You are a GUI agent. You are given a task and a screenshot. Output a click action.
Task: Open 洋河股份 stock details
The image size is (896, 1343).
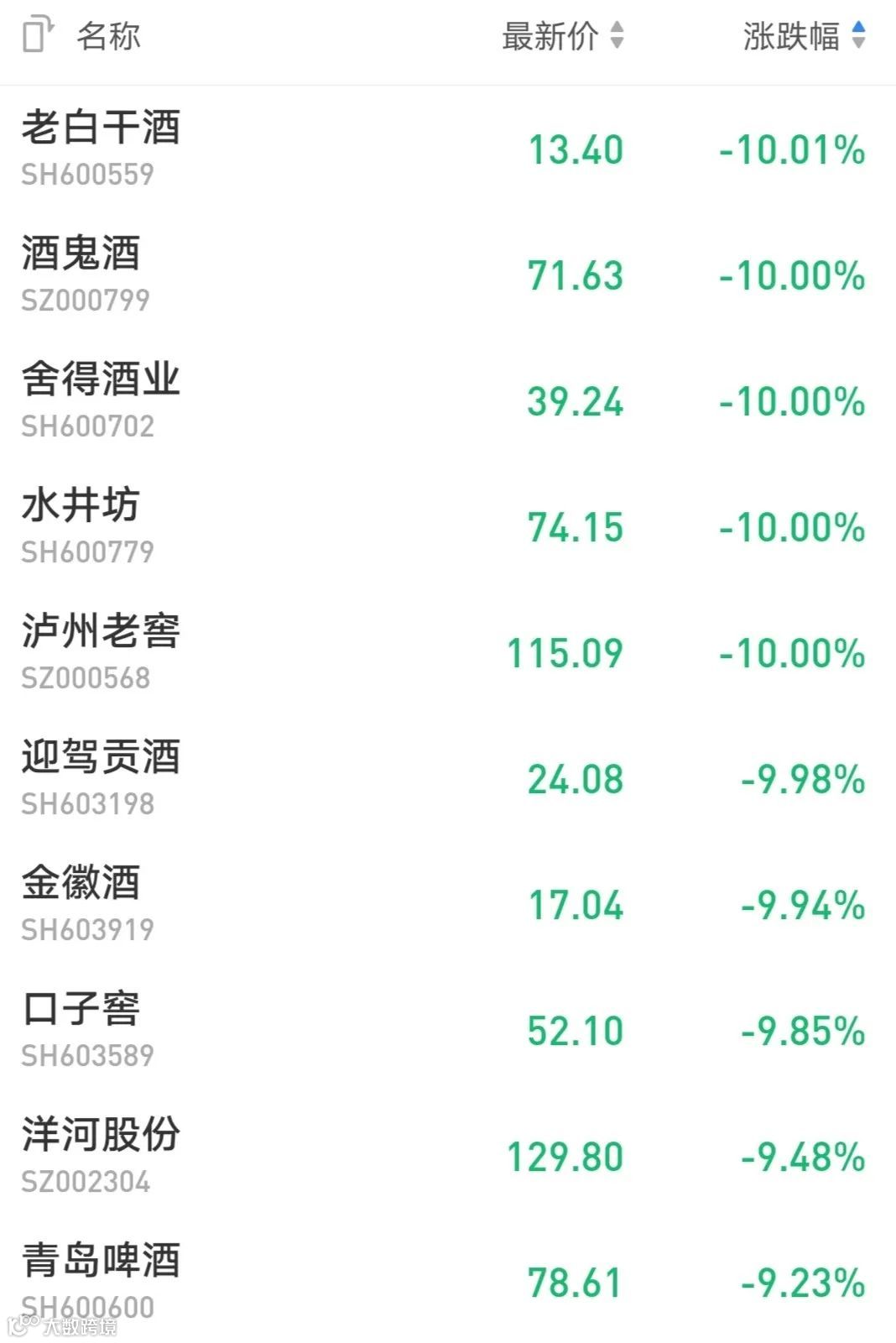(448, 1156)
